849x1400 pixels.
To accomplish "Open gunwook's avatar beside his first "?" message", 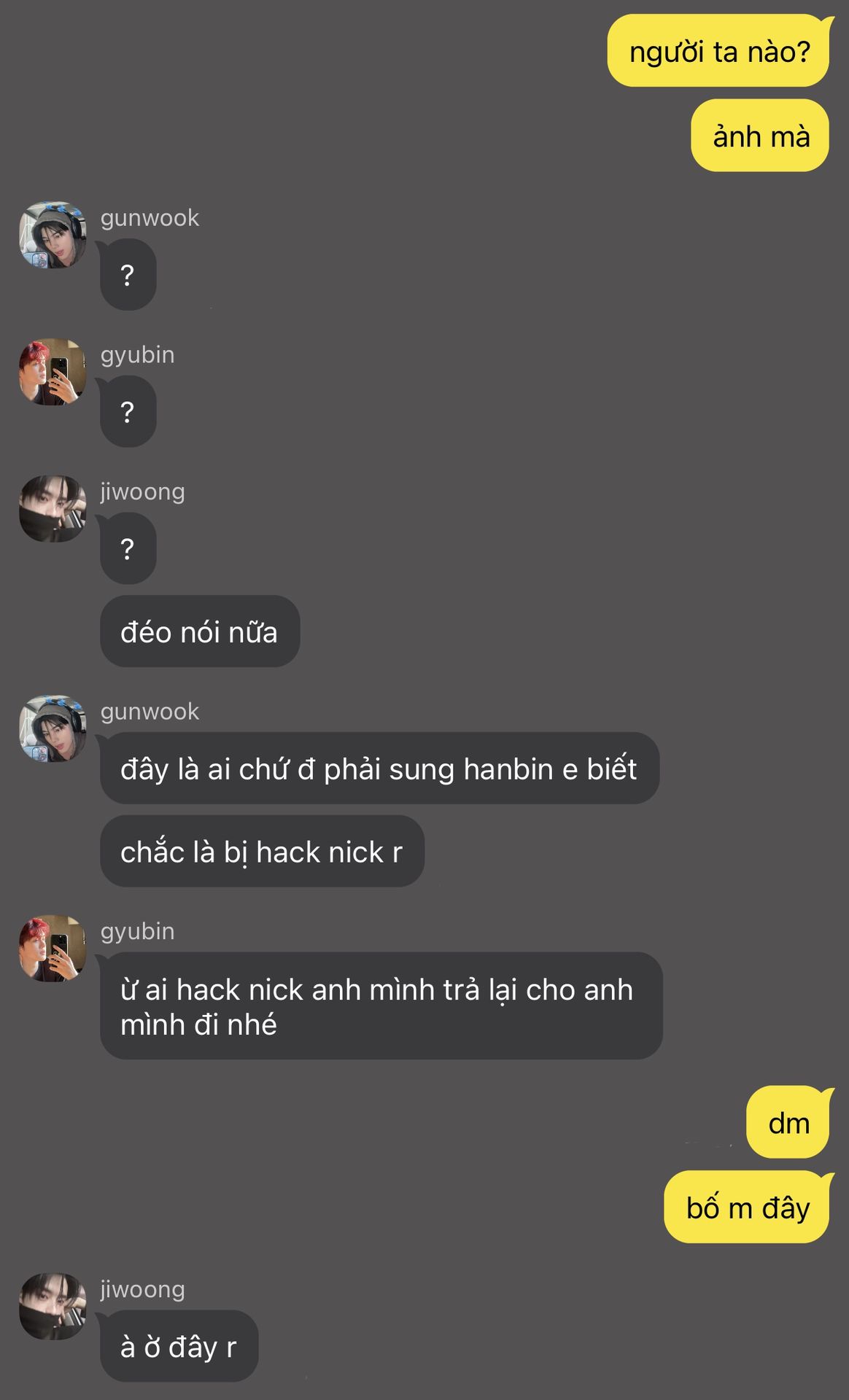I will pos(53,235).
